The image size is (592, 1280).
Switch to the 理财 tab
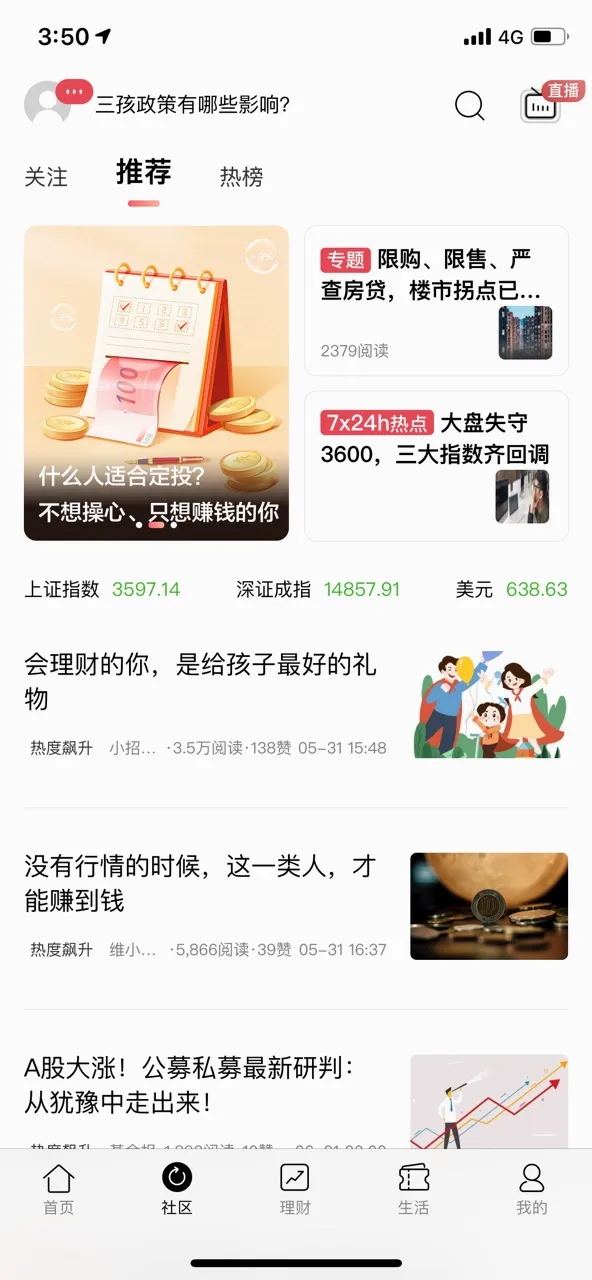pos(295,1189)
